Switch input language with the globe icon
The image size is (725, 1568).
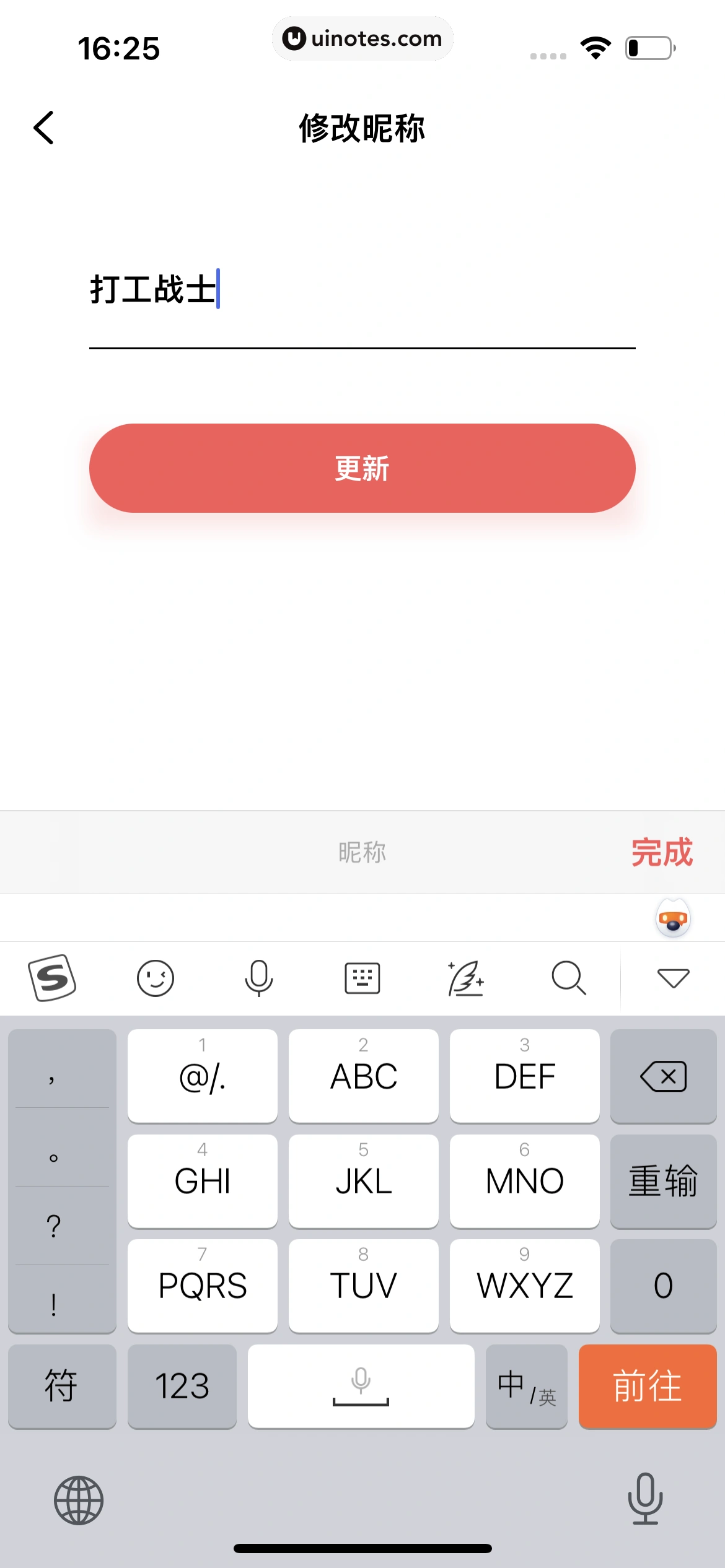[x=79, y=1499]
